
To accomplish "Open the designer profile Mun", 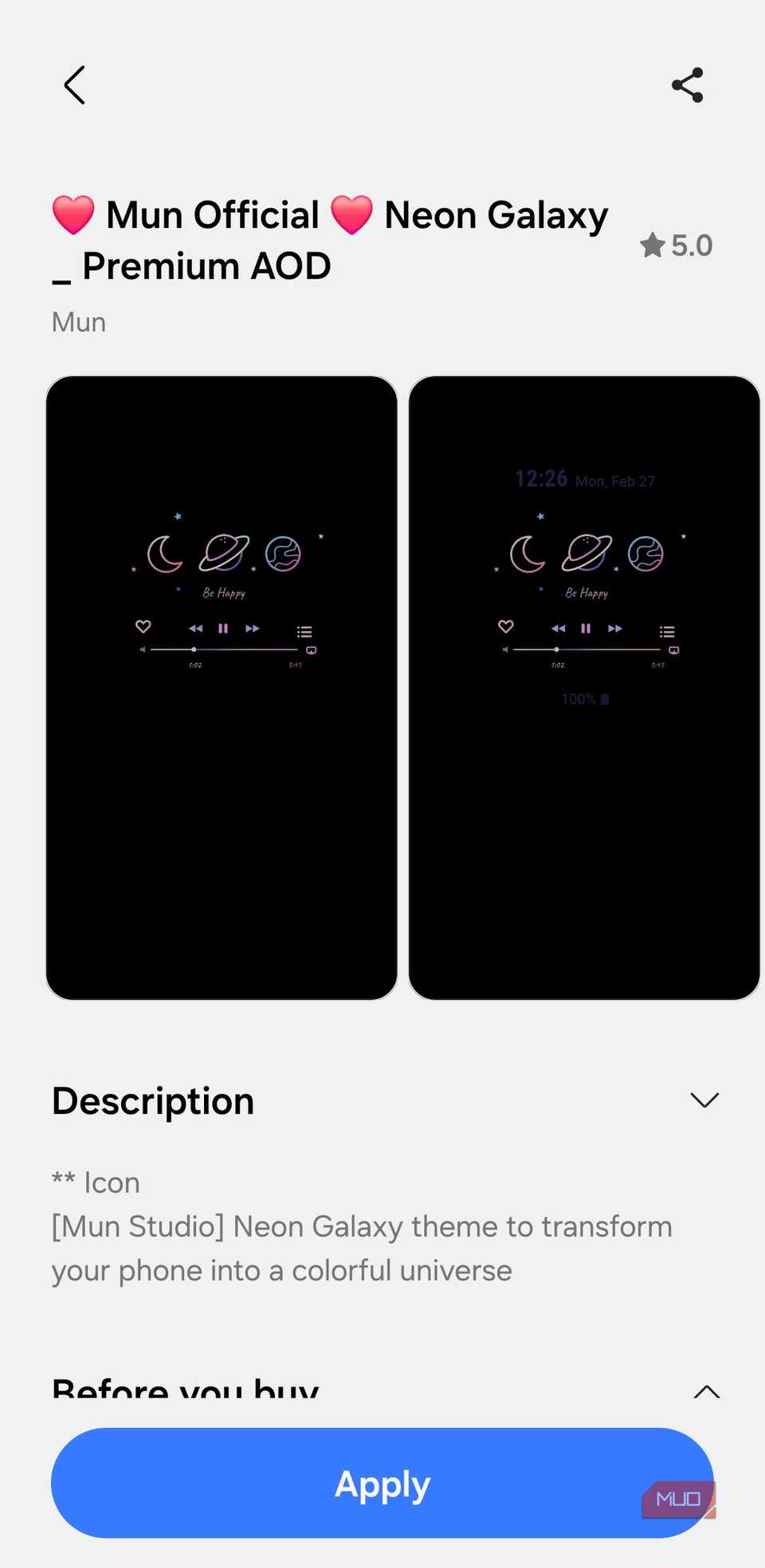I will [77, 322].
